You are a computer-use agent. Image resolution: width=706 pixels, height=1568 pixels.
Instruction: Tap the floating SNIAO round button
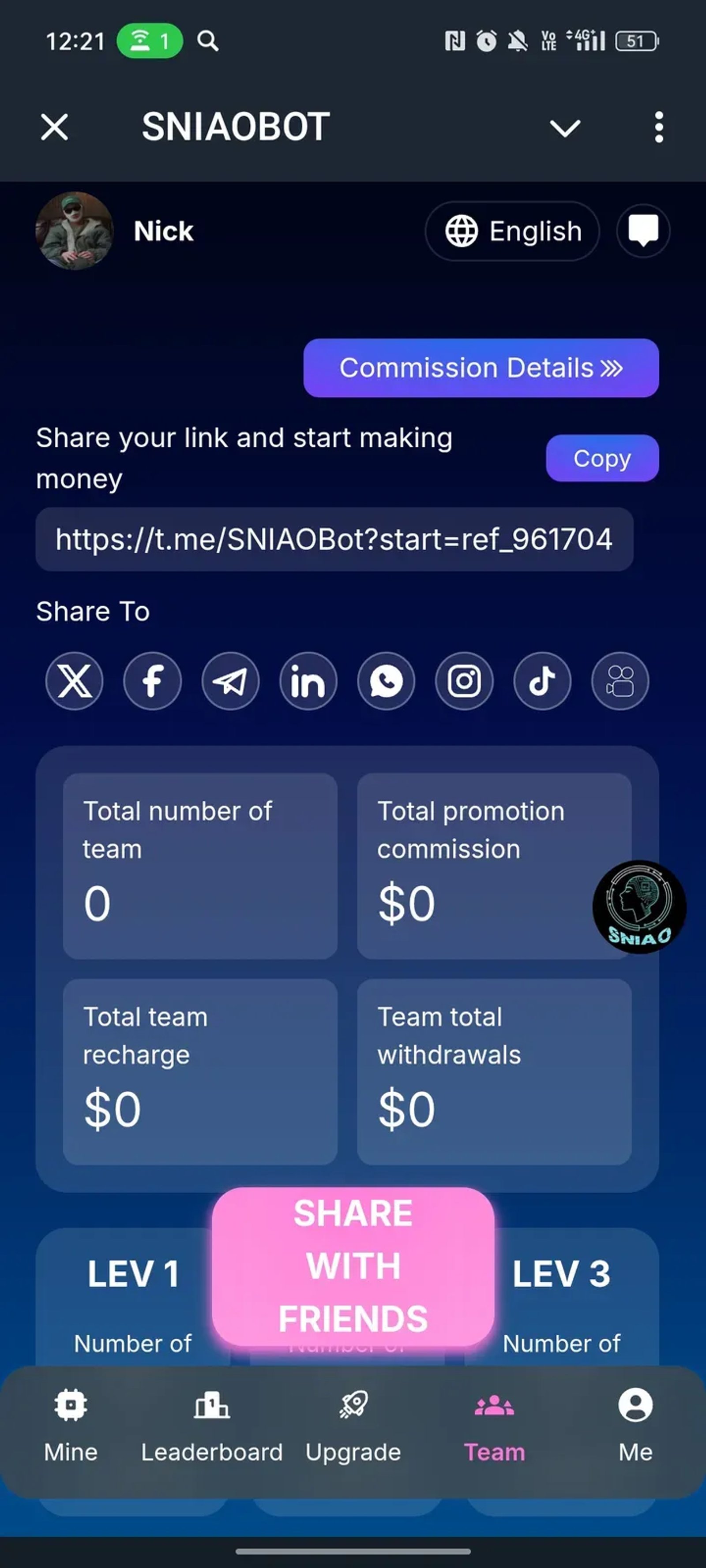[639, 906]
